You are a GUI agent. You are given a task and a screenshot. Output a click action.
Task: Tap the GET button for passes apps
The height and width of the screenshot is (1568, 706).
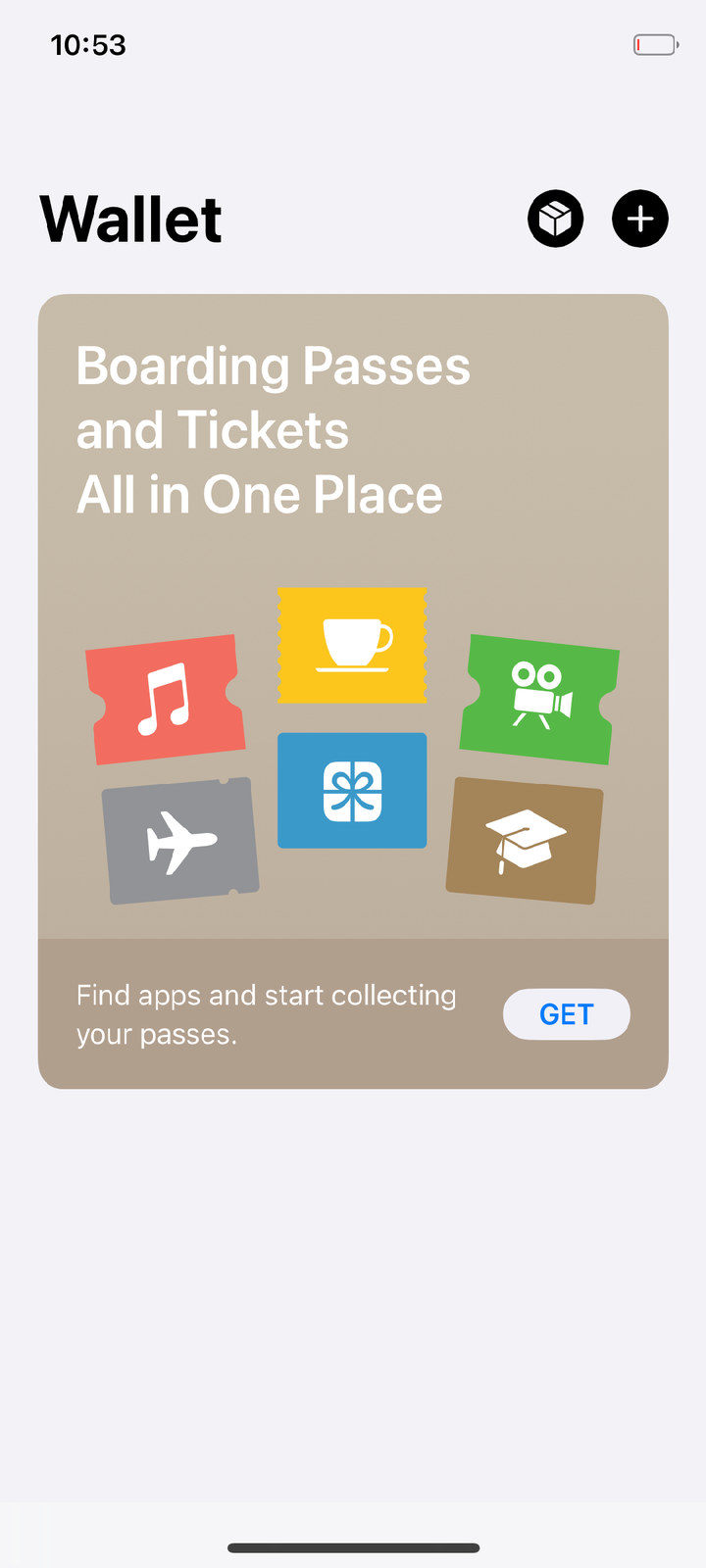tap(567, 1014)
